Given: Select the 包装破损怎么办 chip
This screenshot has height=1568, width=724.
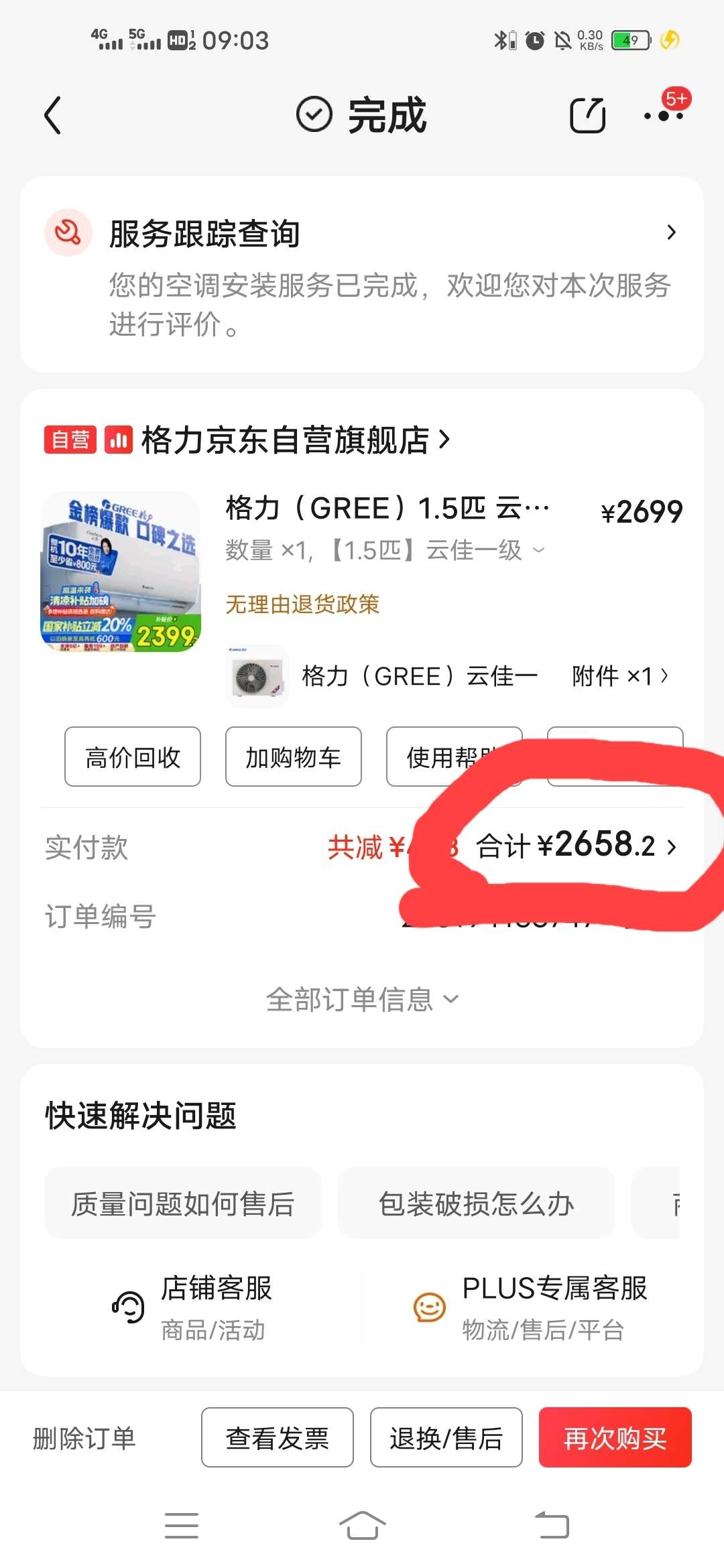Looking at the screenshot, I should (x=476, y=1203).
